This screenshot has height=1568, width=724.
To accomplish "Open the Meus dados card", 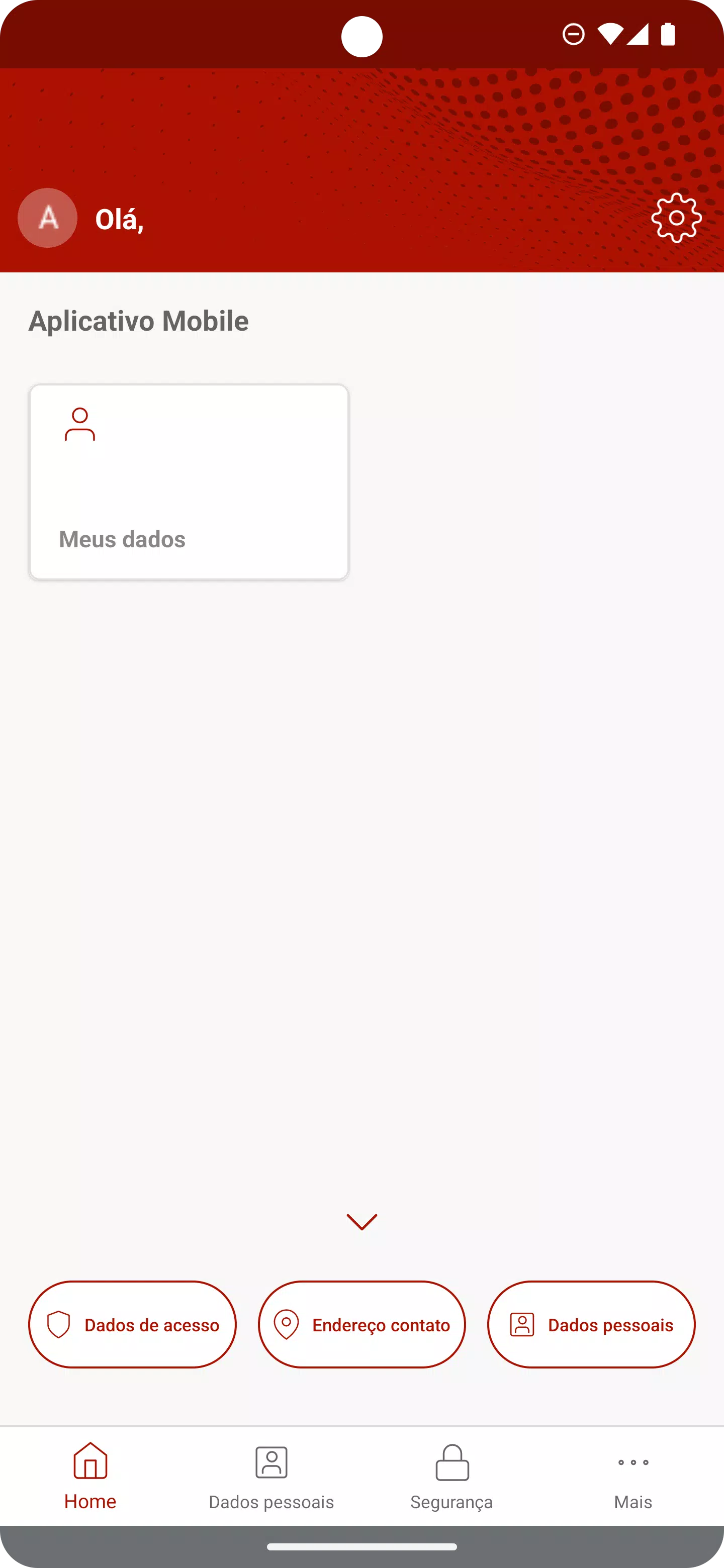I will point(189,481).
